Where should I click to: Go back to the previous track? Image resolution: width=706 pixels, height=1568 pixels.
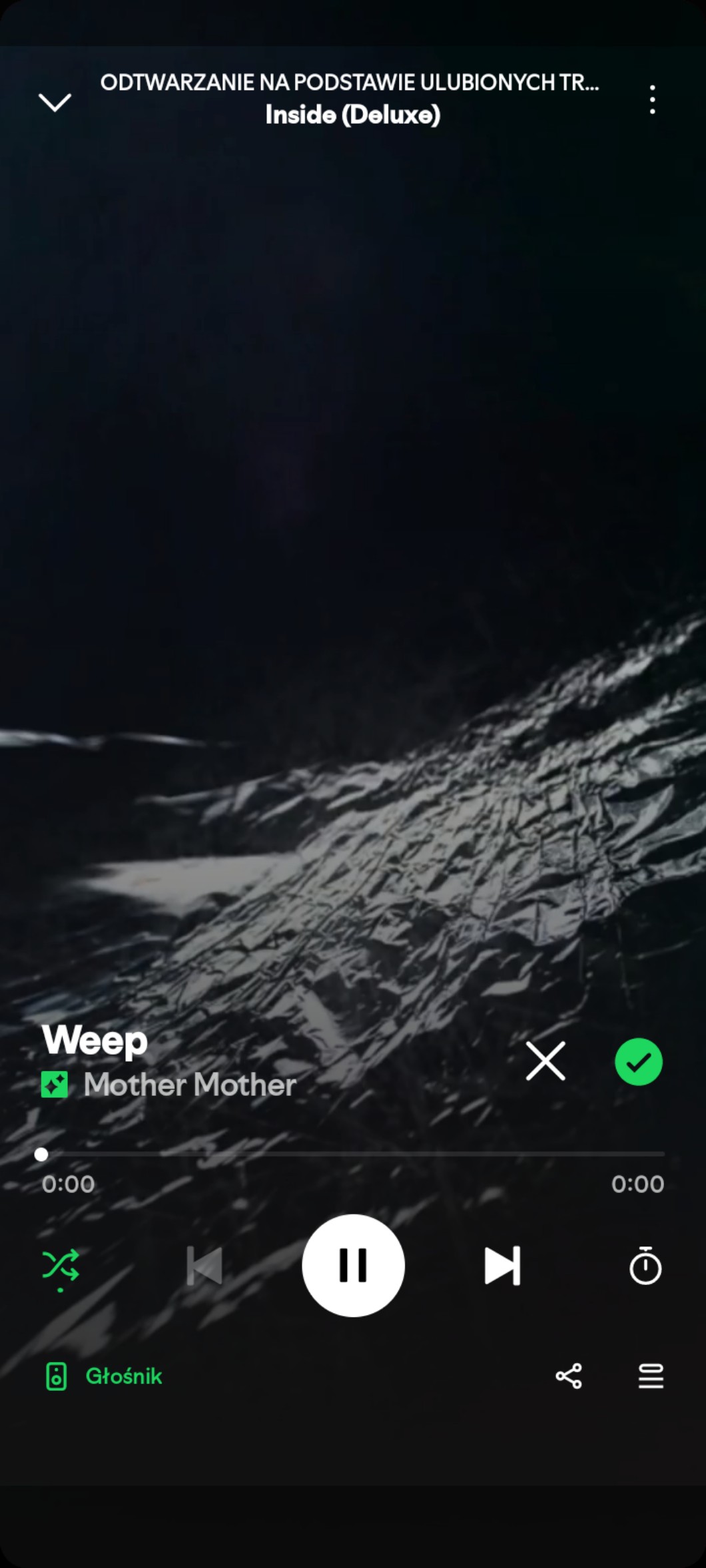click(204, 1266)
